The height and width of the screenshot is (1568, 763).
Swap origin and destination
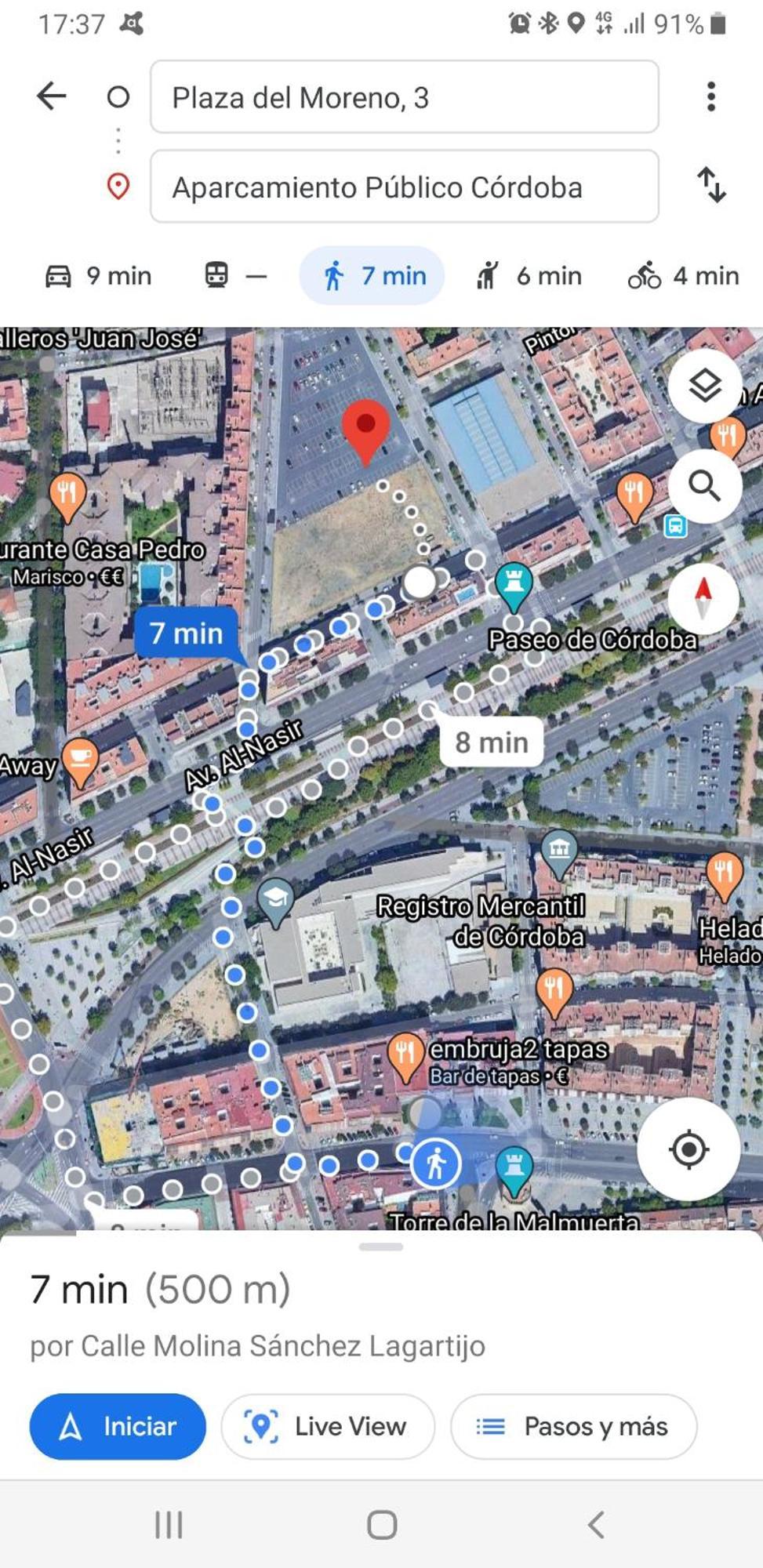710,185
